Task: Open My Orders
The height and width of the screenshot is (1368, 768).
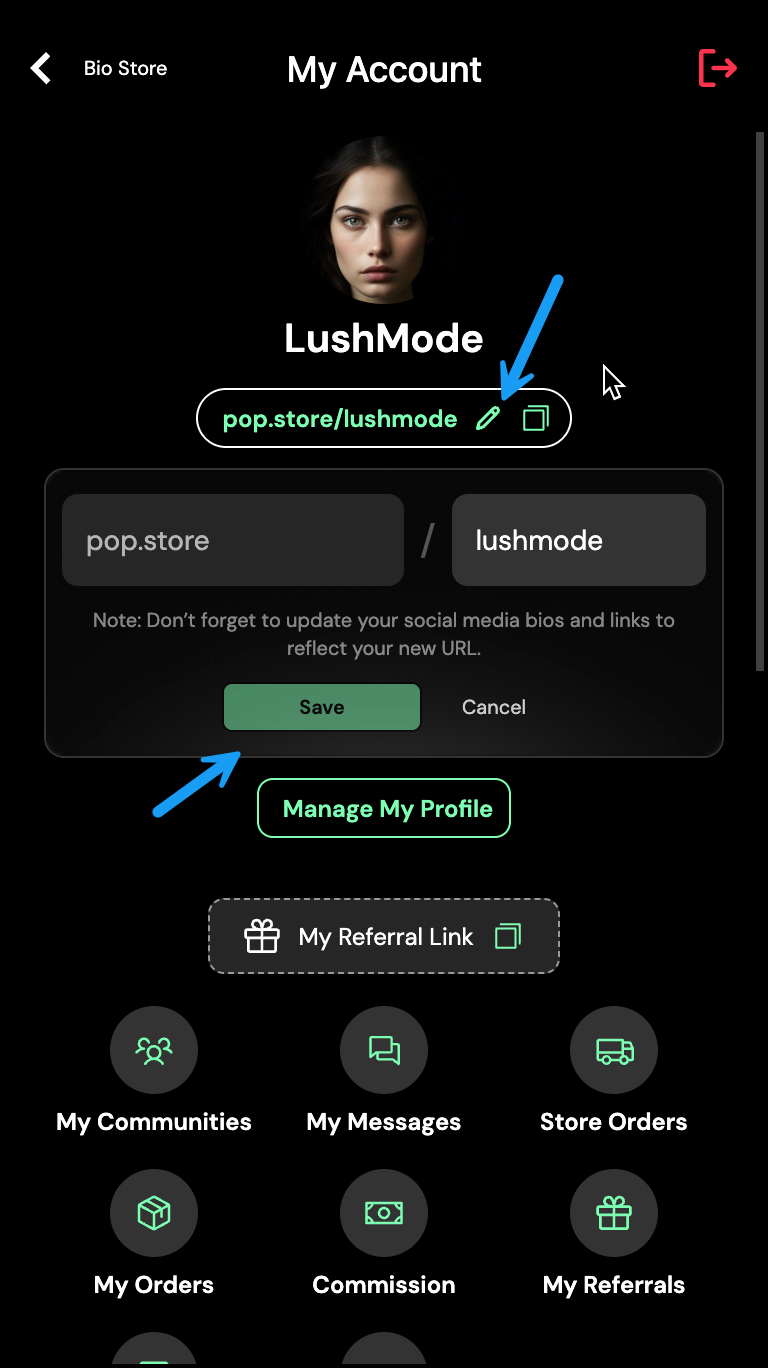Action: pyautogui.click(x=154, y=1213)
